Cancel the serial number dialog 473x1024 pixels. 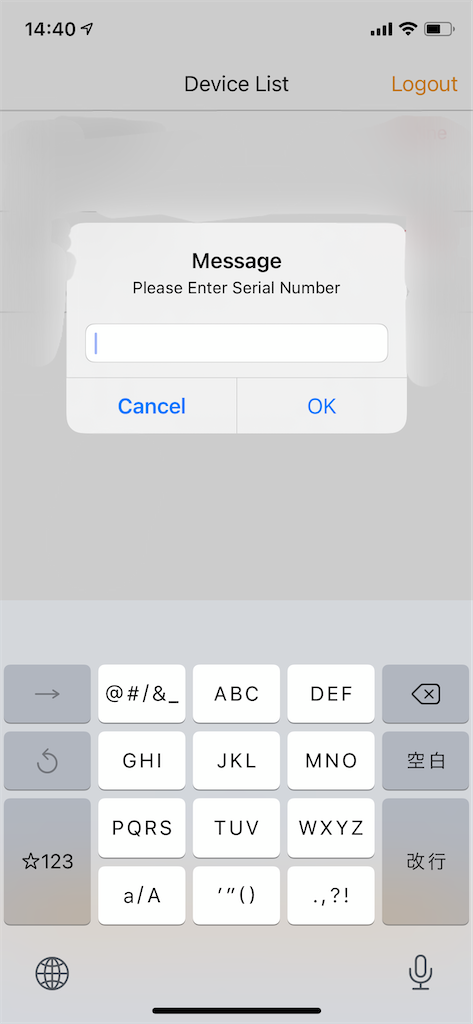(152, 406)
